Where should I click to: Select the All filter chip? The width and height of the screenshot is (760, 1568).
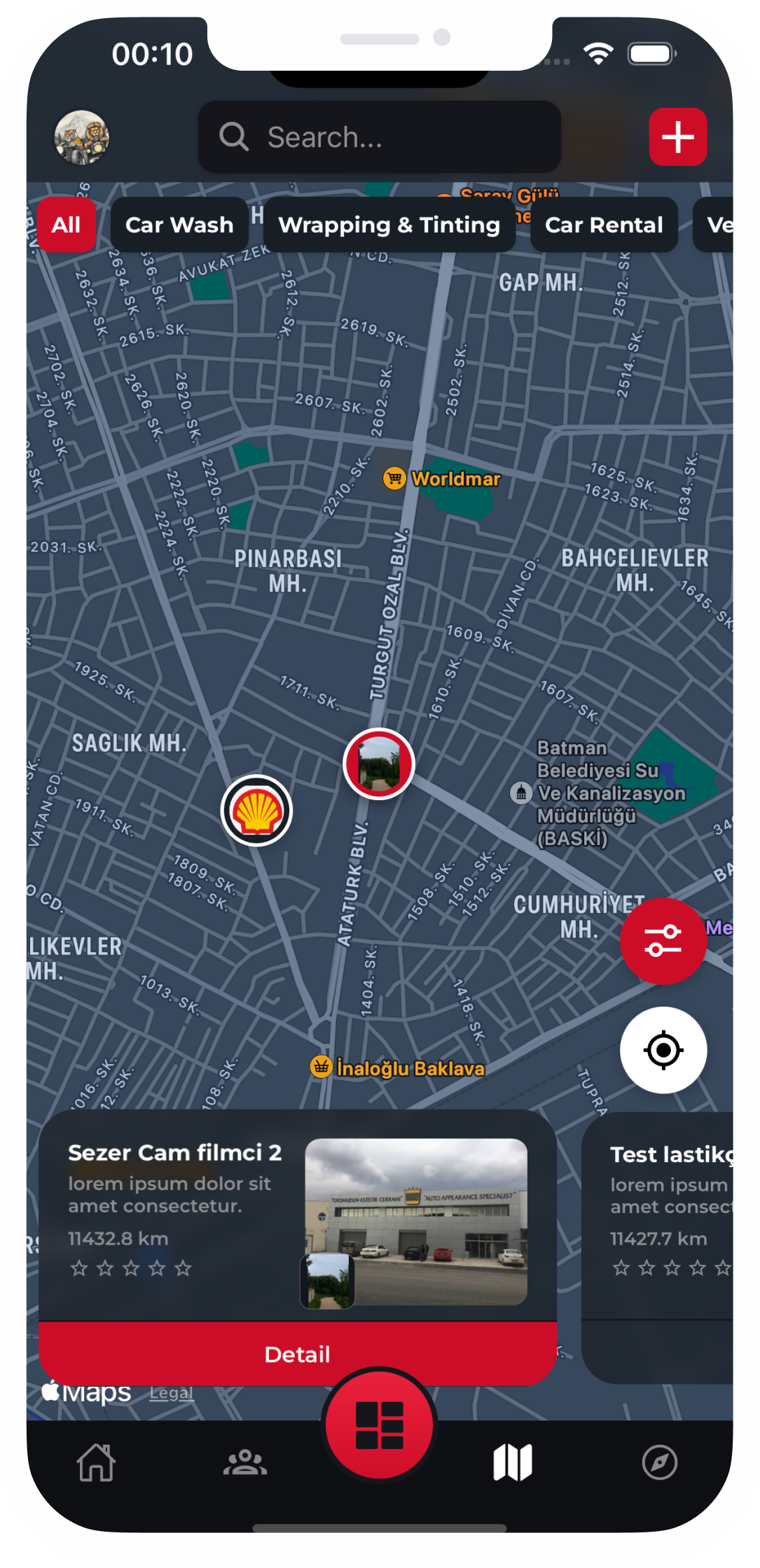coord(66,225)
